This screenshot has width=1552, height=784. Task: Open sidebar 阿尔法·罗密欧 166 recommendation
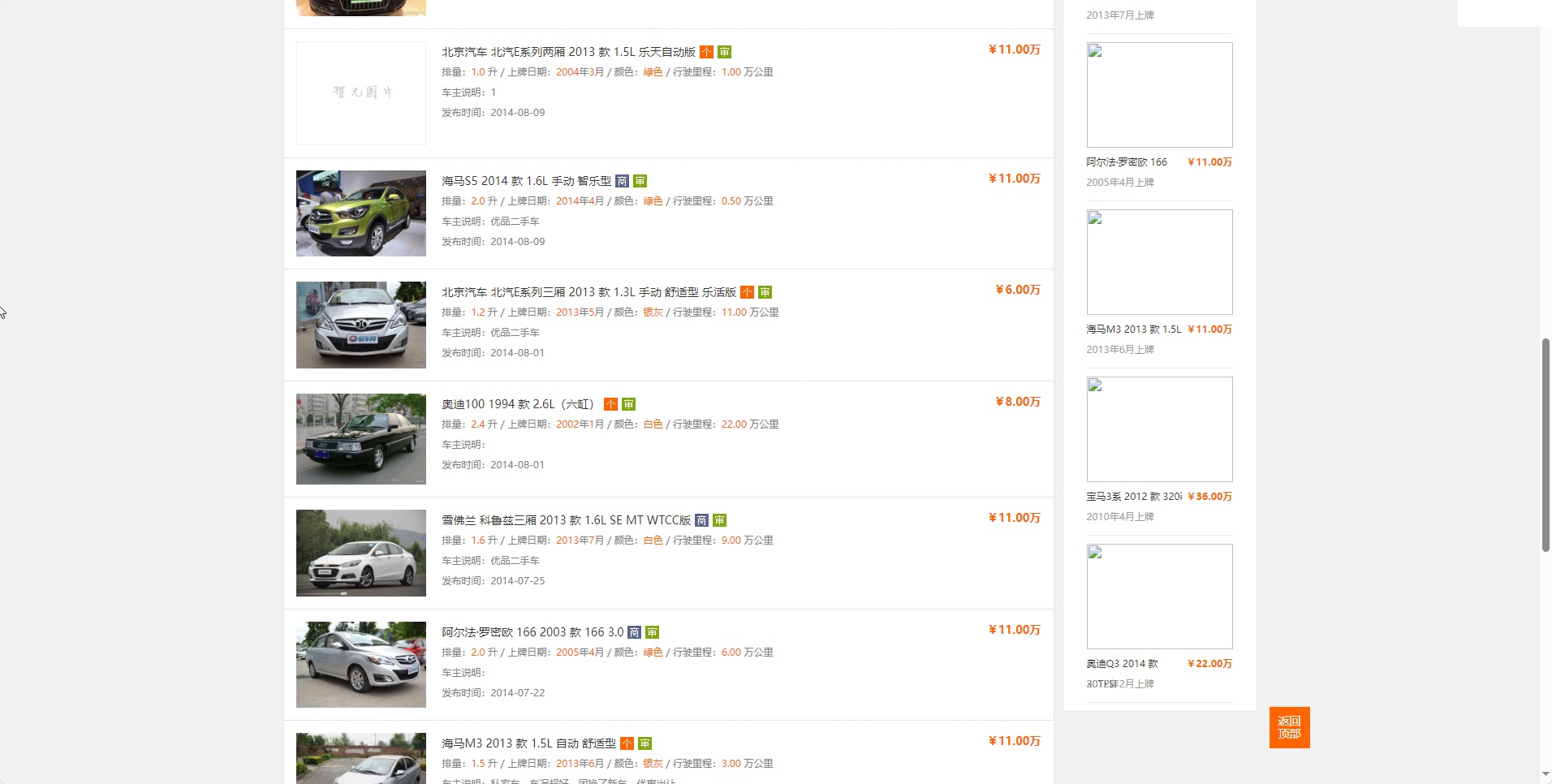coord(1127,162)
